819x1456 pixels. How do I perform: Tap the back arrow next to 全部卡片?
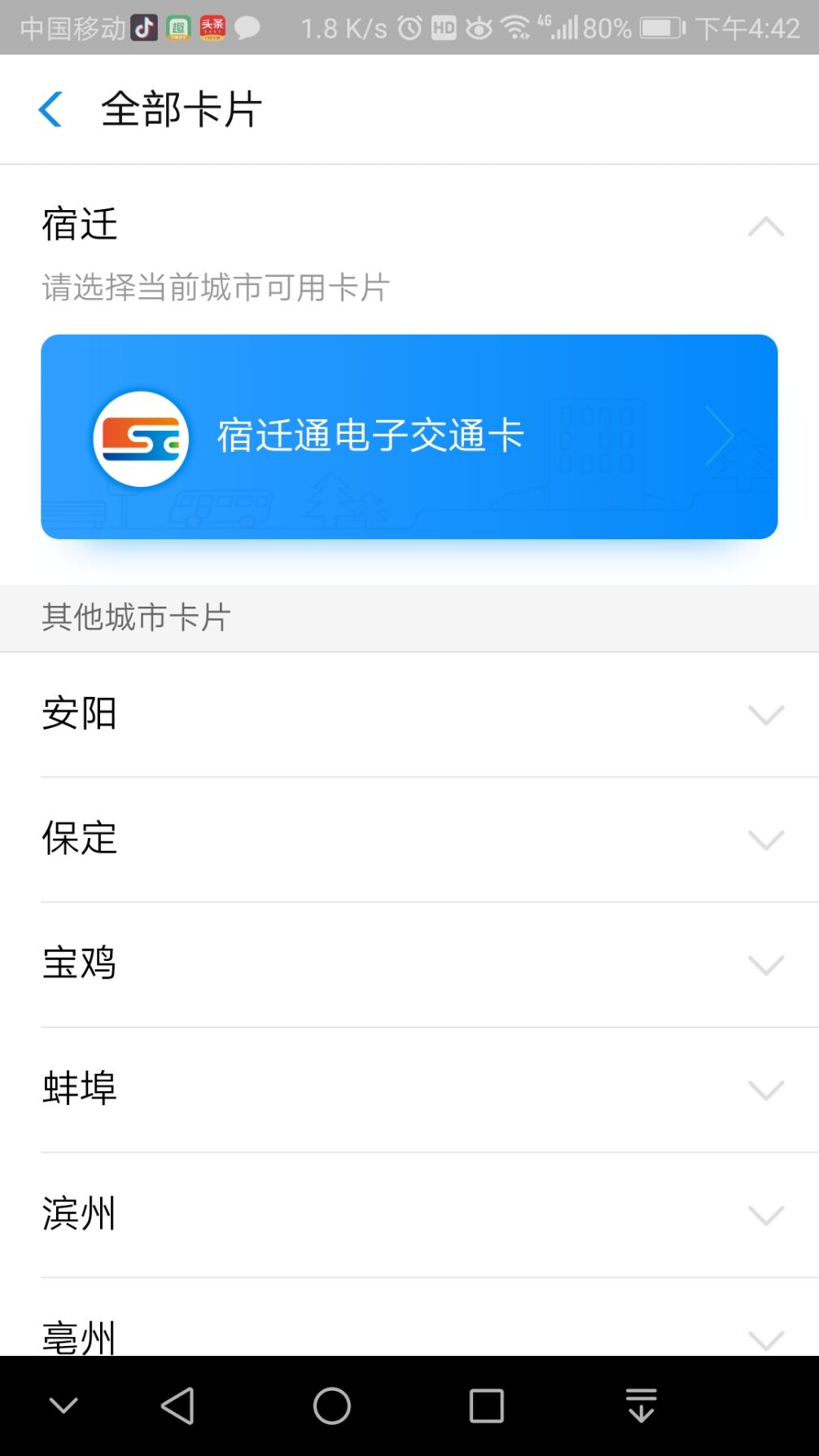coord(50,108)
